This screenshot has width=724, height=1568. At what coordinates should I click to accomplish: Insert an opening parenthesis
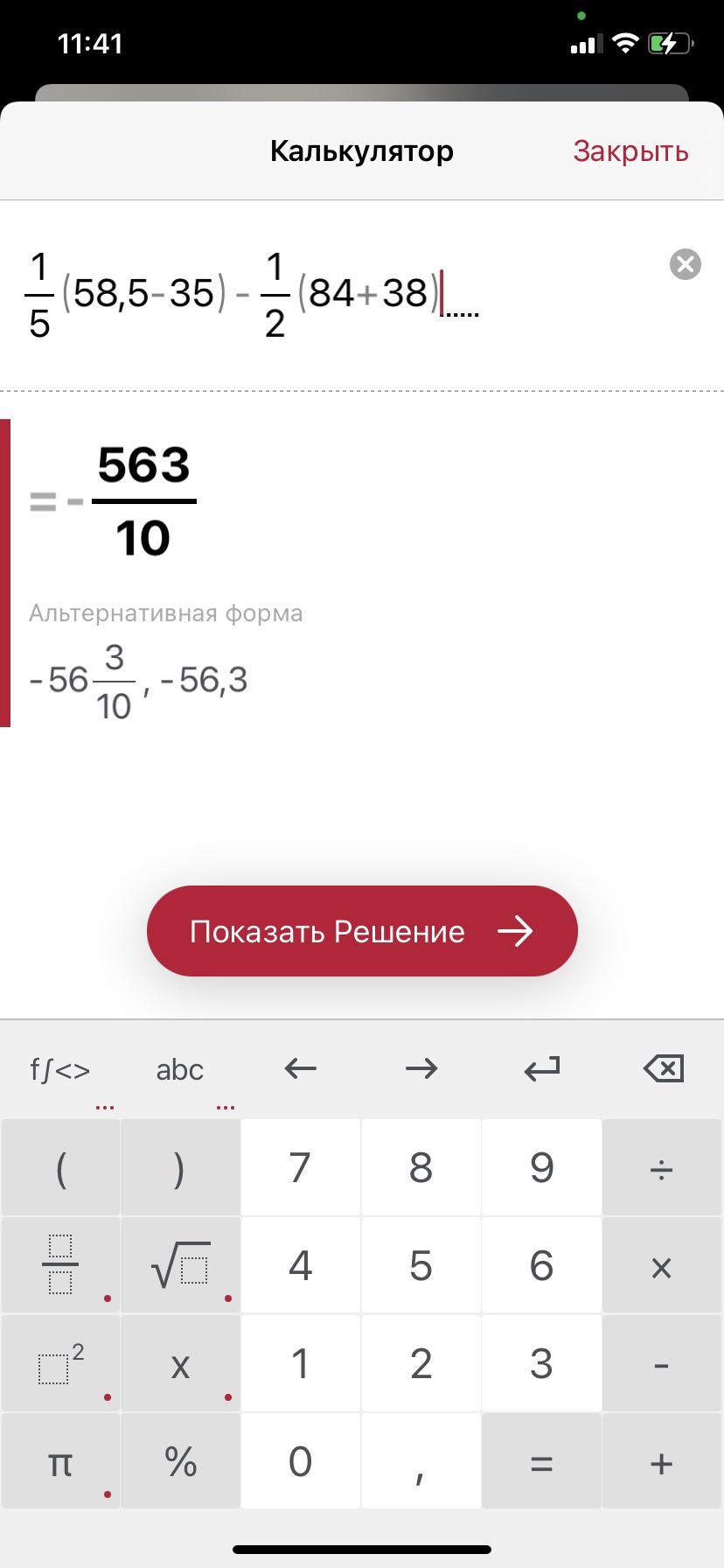pyautogui.click(x=60, y=1168)
